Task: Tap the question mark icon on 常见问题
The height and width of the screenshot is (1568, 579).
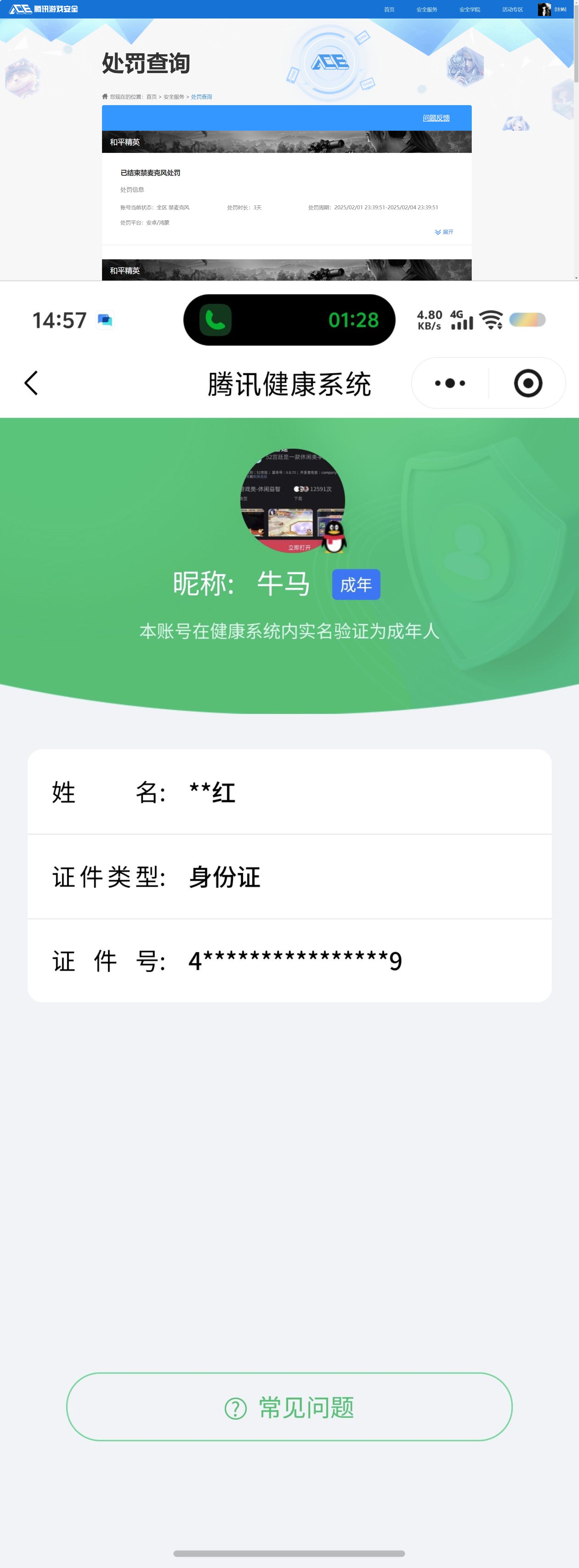Action: [237, 1408]
